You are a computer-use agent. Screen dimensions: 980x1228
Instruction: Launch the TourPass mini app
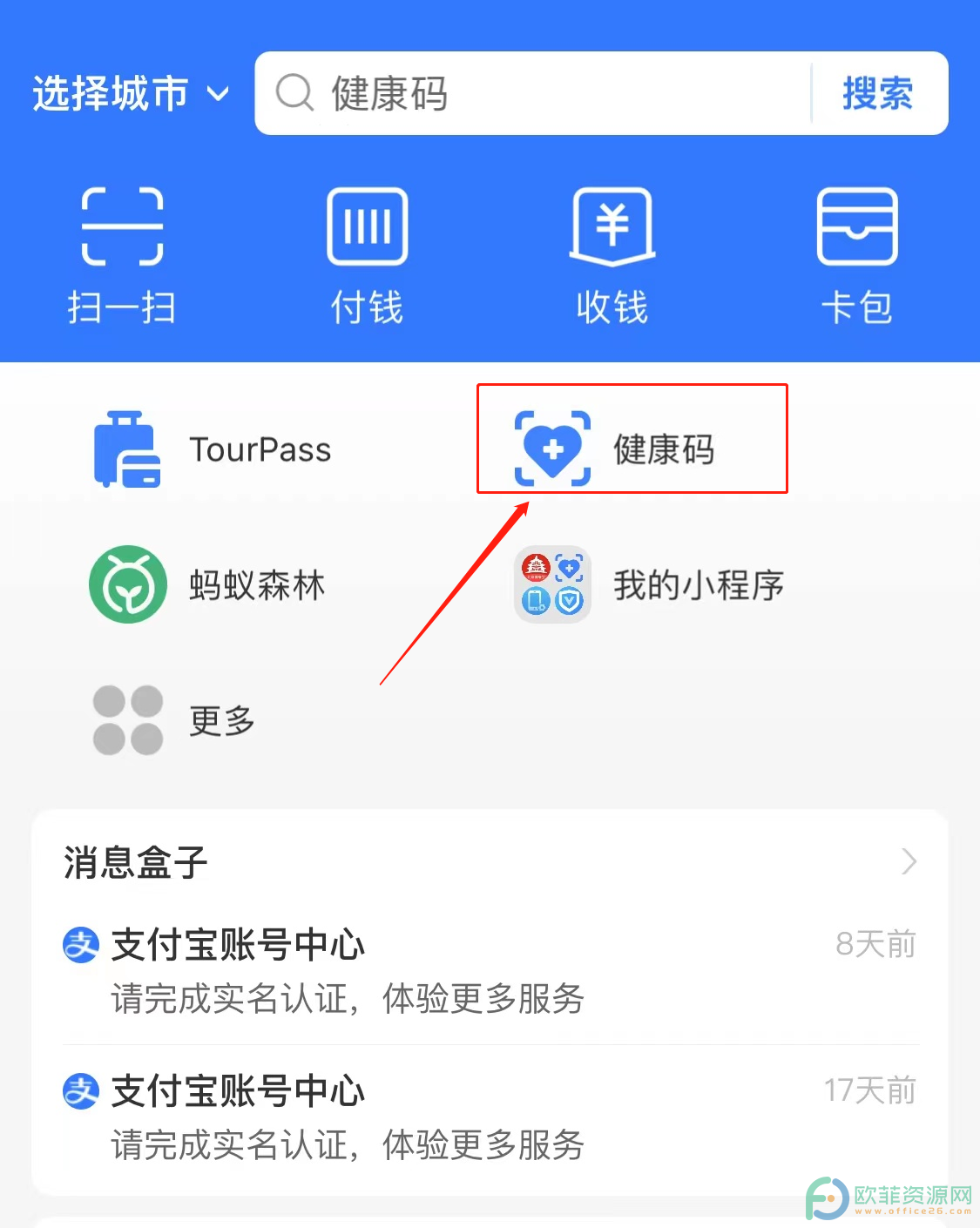pos(213,449)
